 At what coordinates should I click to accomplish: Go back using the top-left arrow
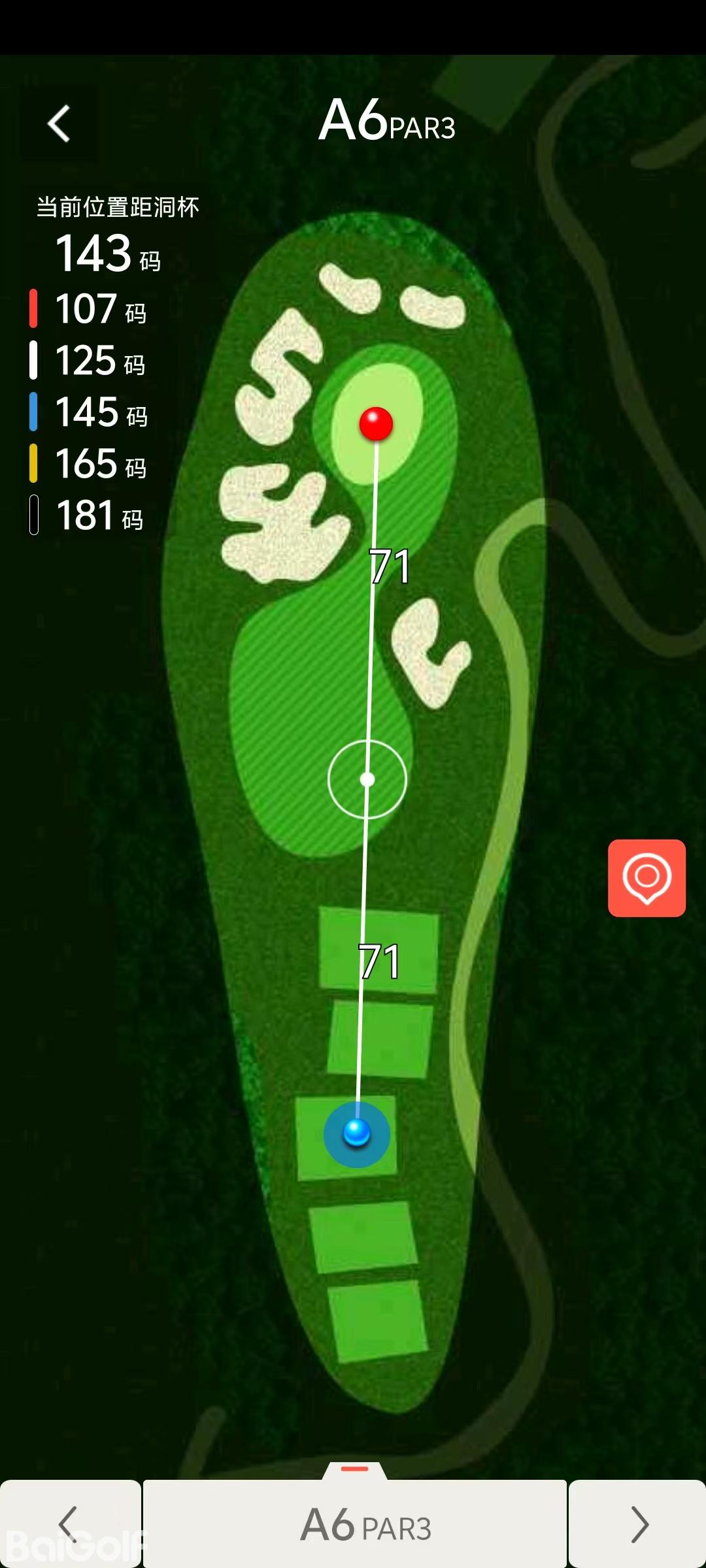tap(59, 123)
